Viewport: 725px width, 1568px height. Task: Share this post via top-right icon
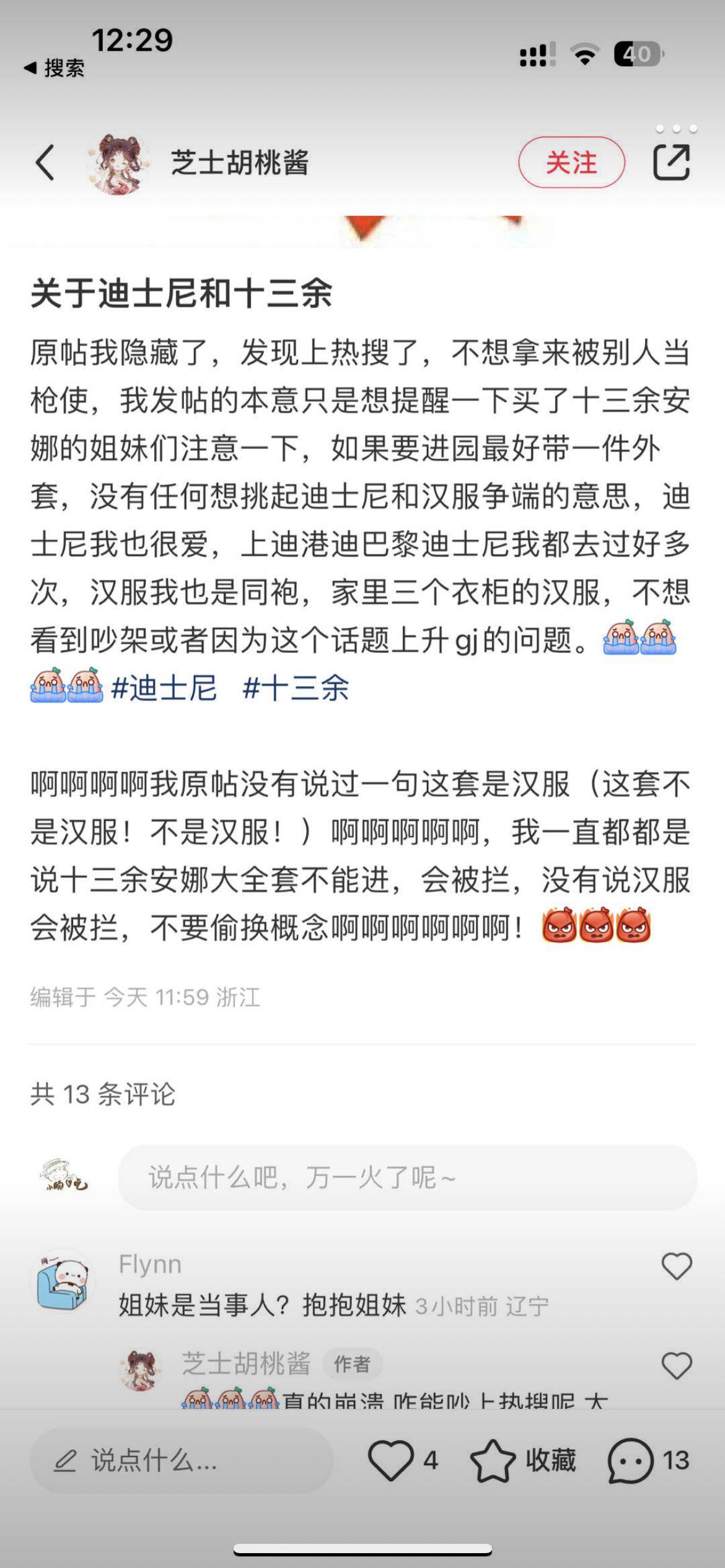pyautogui.click(x=672, y=162)
